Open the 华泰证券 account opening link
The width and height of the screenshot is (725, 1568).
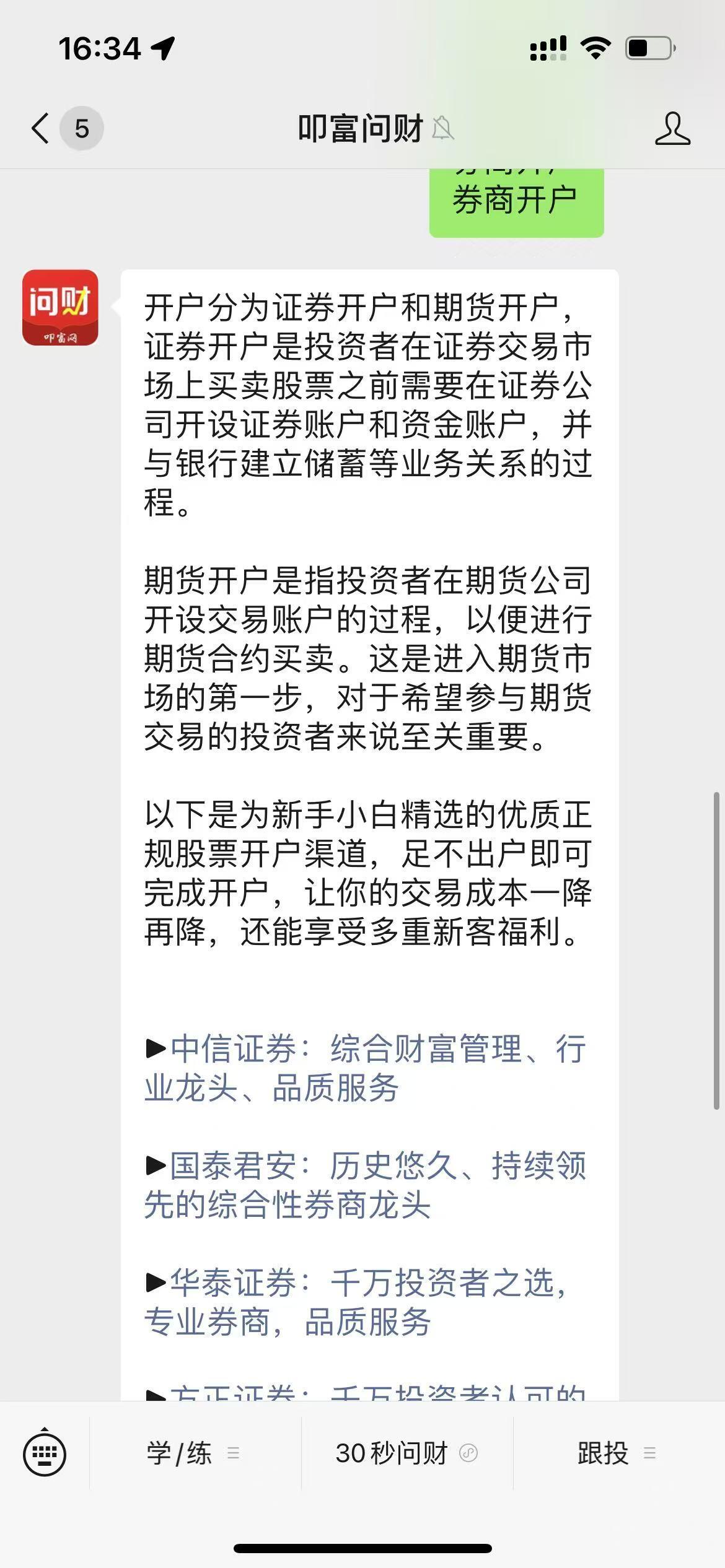pos(356,1302)
